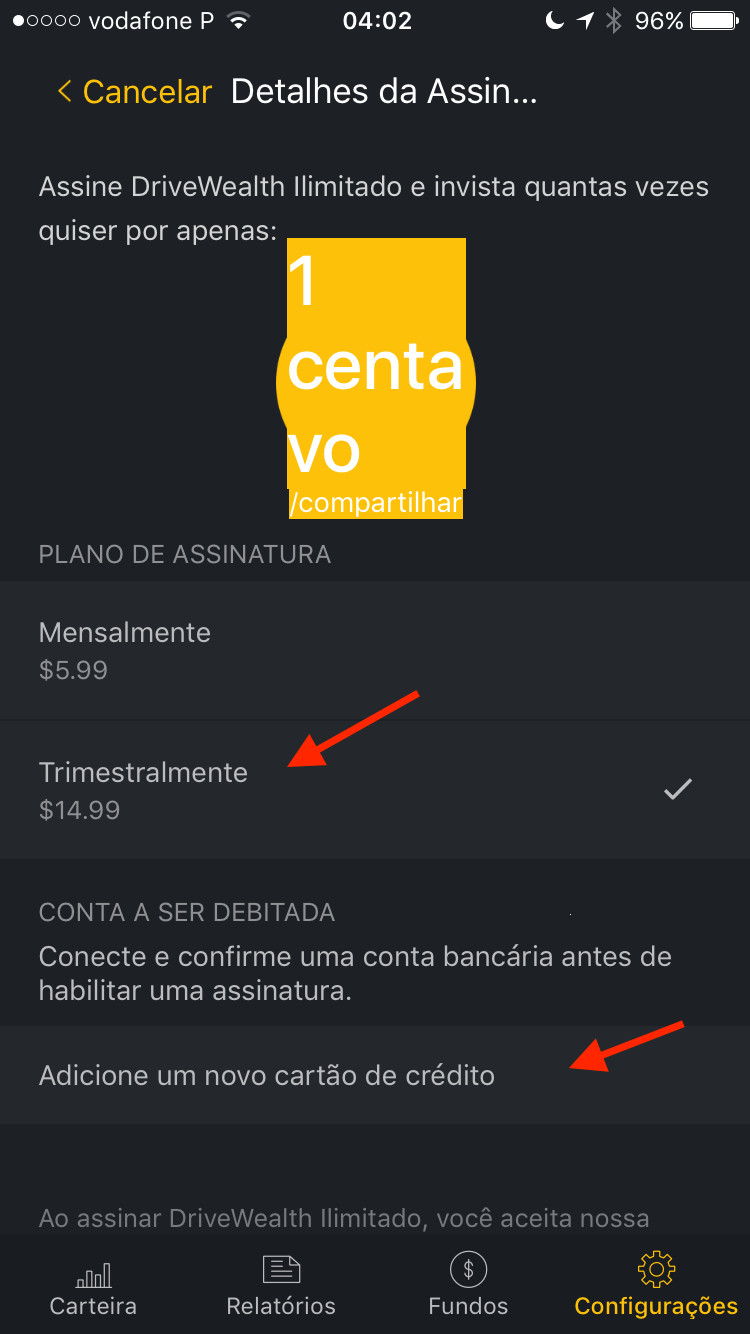Open Adicione um novo cartão de crédito

tap(375, 1075)
